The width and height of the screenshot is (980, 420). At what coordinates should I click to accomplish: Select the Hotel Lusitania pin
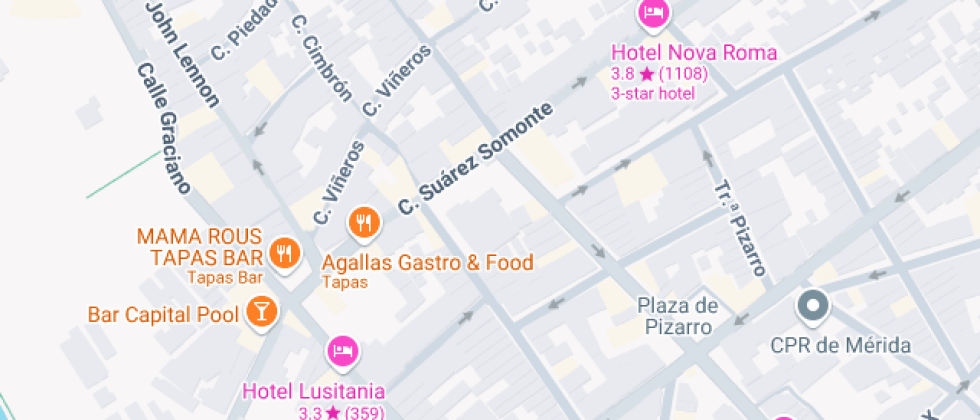tap(342, 352)
